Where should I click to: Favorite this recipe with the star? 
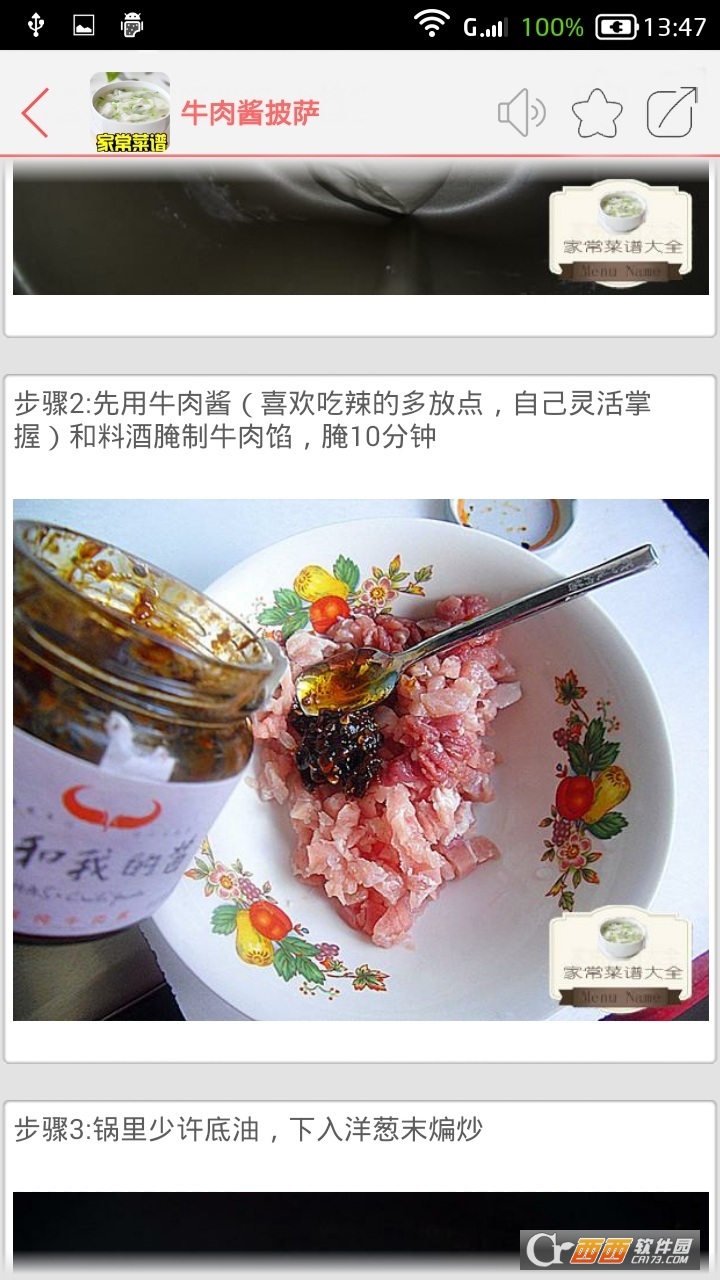click(x=597, y=112)
